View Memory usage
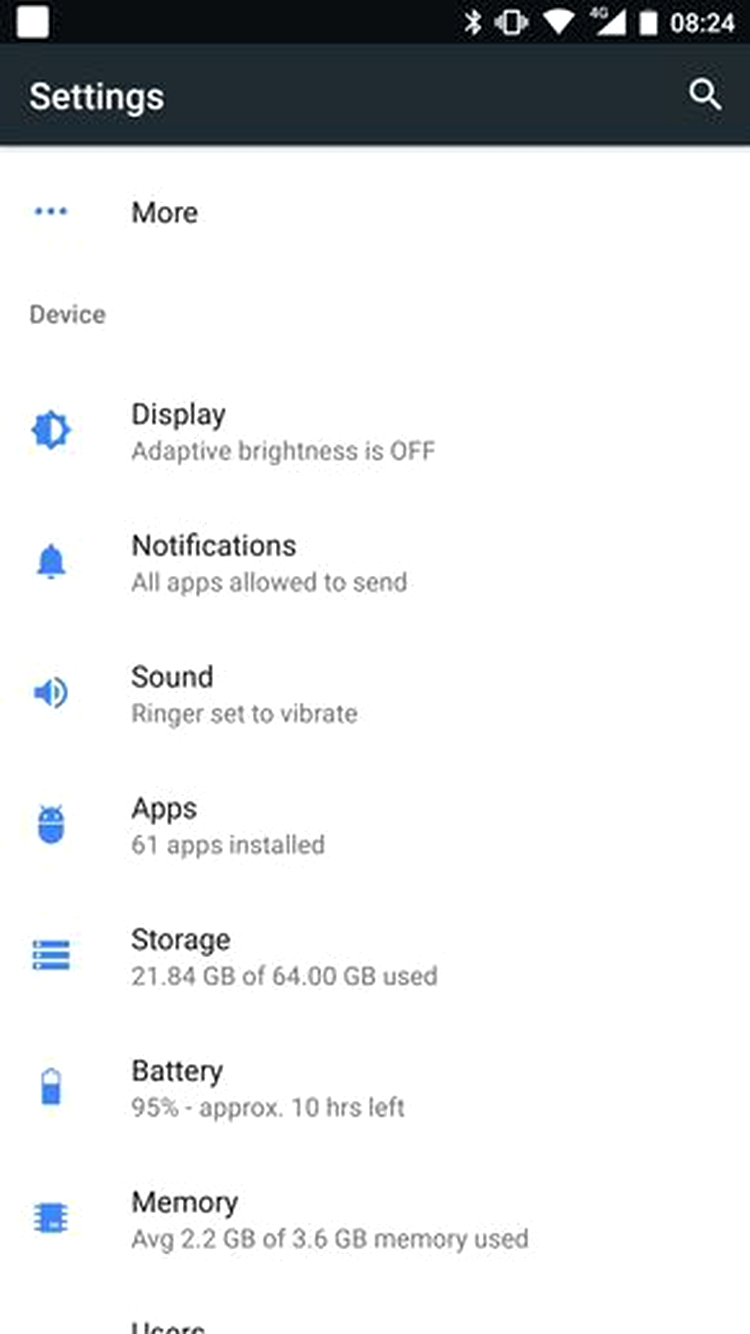Image resolution: width=750 pixels, height=1334 pixels. click(375, 1220)
